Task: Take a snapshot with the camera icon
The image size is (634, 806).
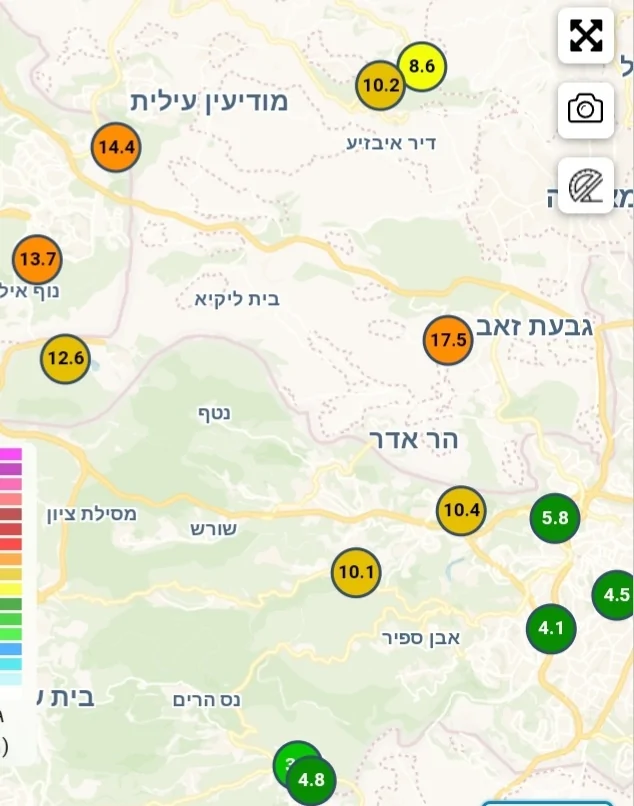Action: coord(585,109)
